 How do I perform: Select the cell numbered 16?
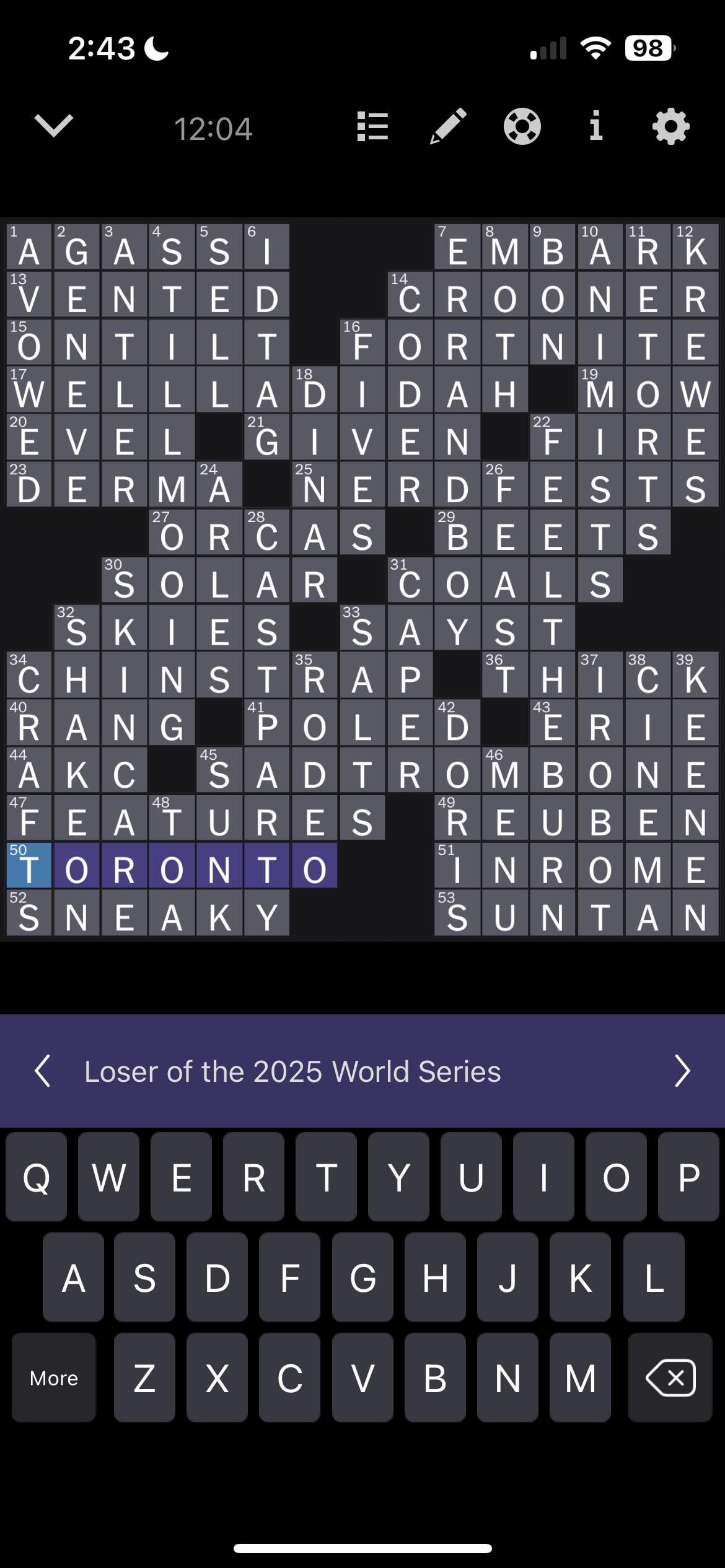[362, 342]
